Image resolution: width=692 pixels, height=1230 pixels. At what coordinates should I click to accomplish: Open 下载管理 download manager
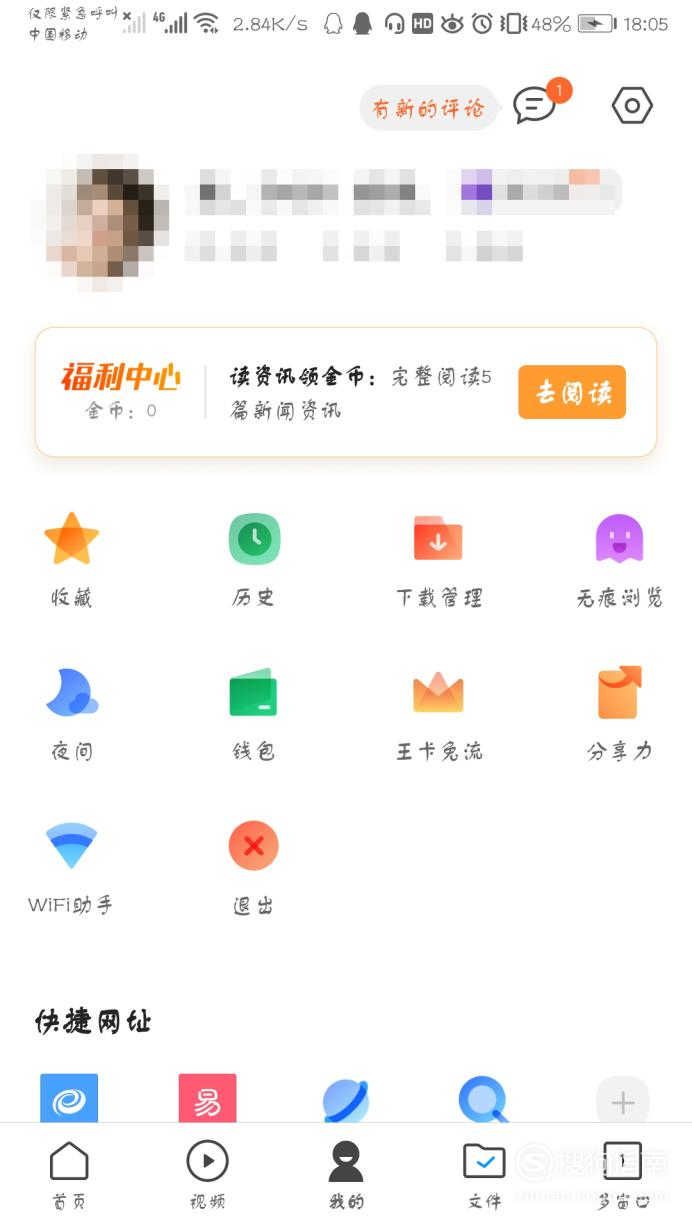pos(438,560)
